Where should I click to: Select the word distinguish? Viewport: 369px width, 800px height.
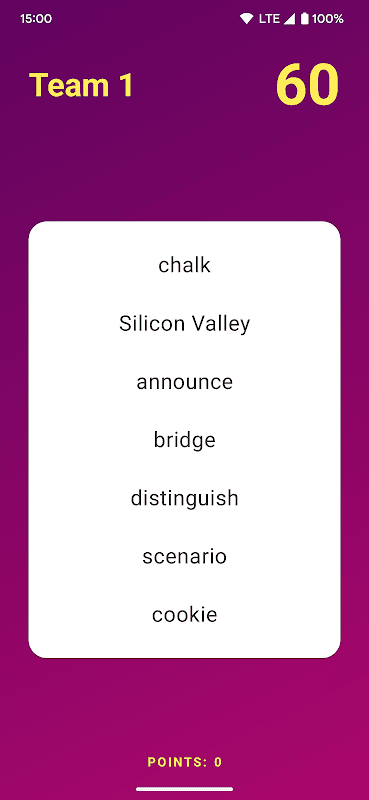184,498
